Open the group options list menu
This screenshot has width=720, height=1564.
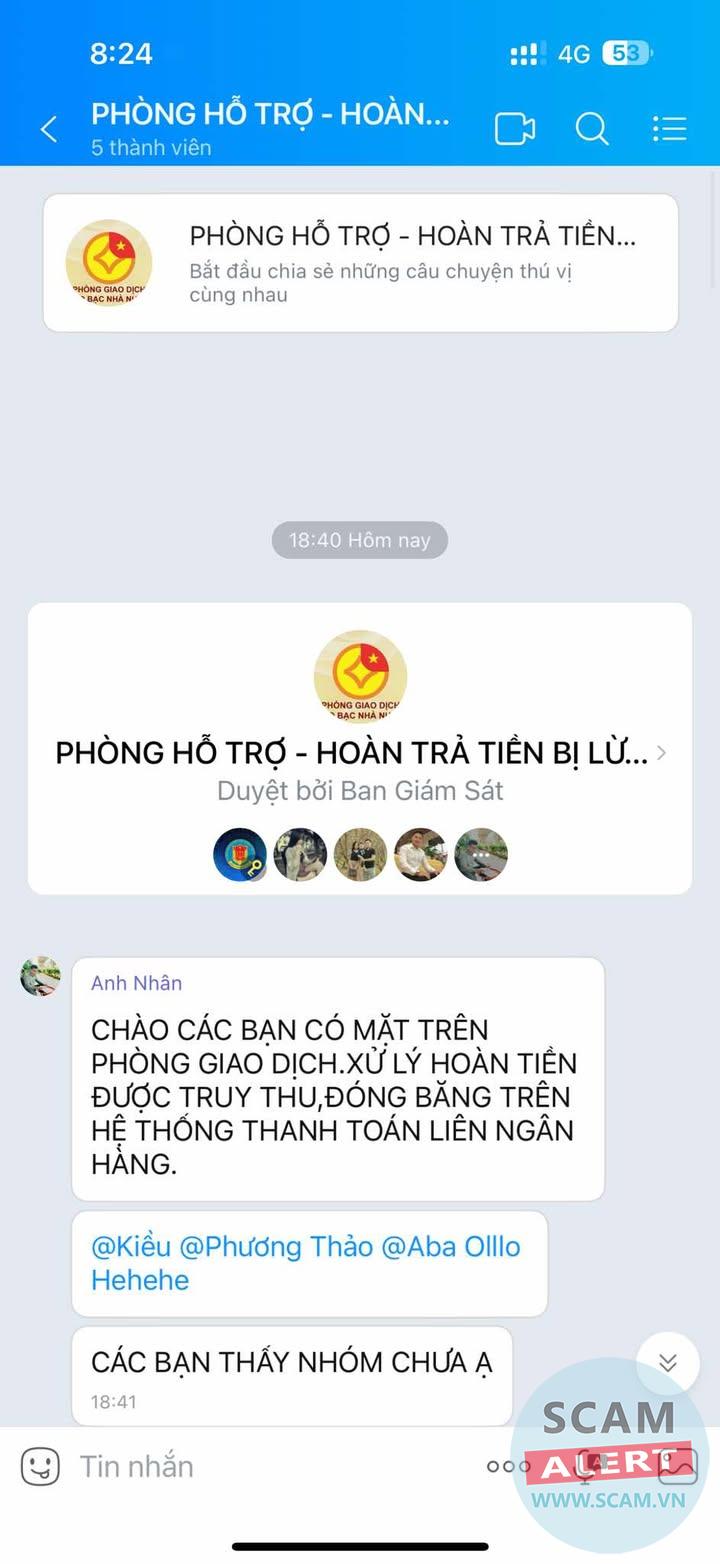[669, 129]
